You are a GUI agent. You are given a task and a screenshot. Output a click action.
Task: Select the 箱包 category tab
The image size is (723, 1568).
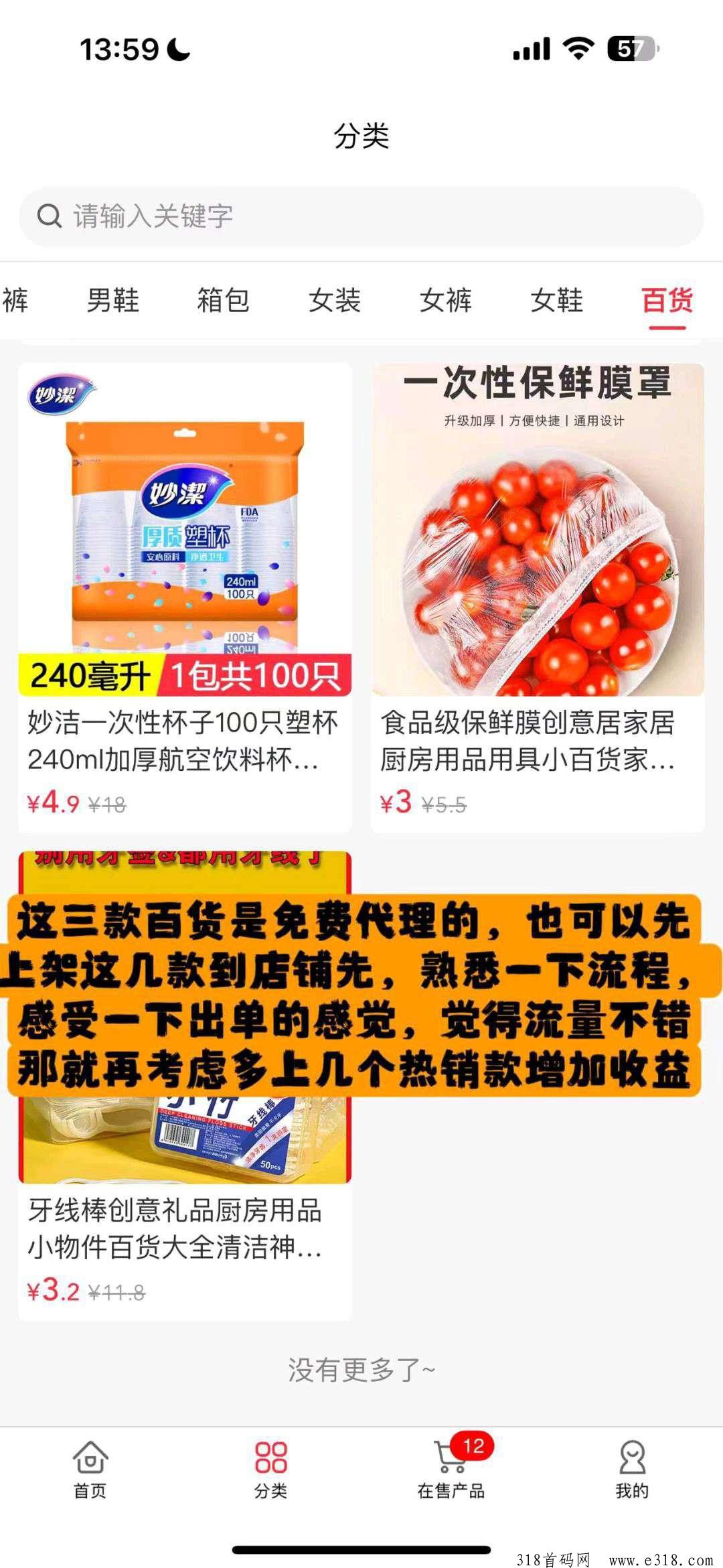(x=223, y=300)
